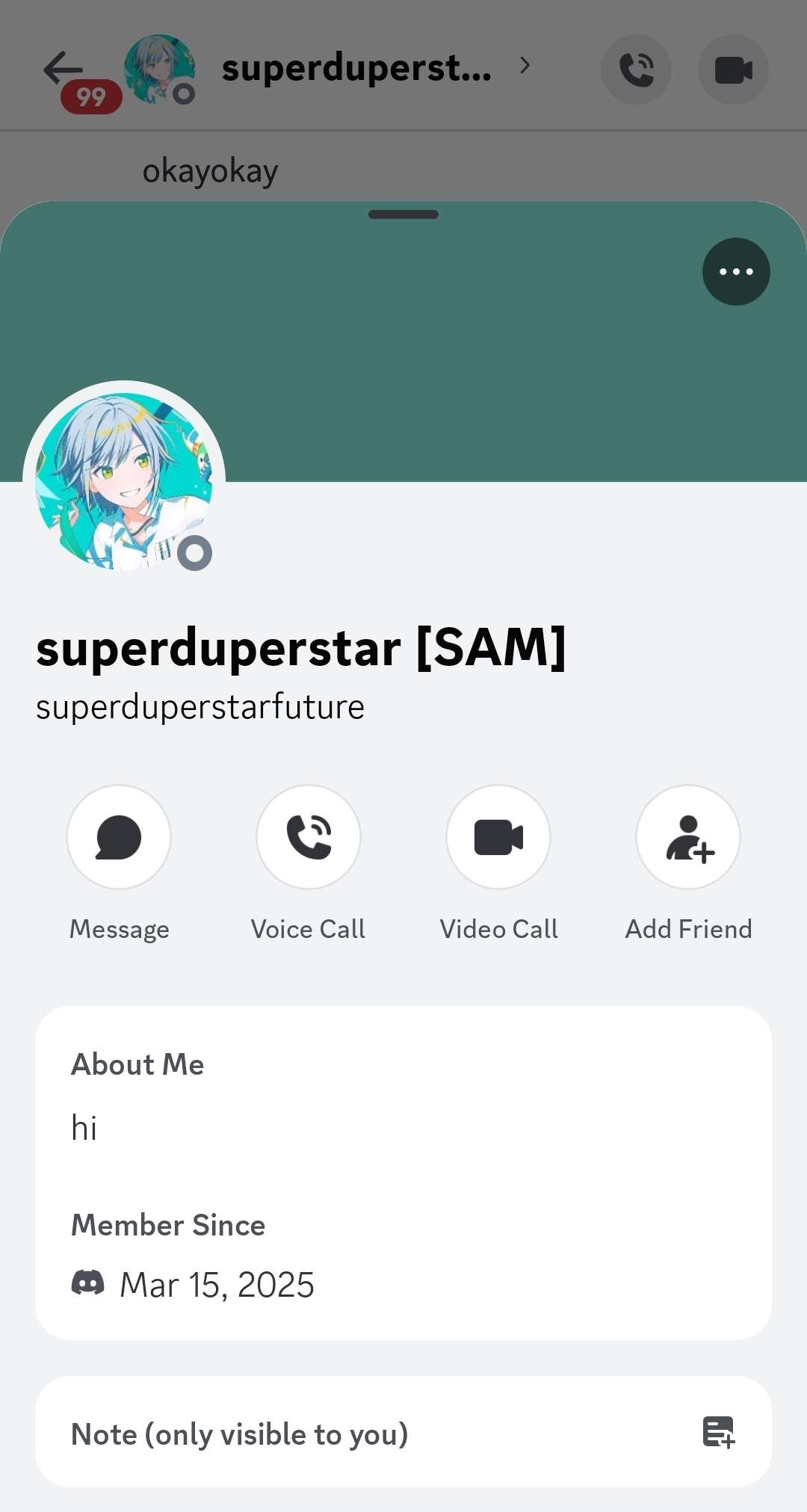
Task: Send a message to superduperstar
Action: (119, 837)
